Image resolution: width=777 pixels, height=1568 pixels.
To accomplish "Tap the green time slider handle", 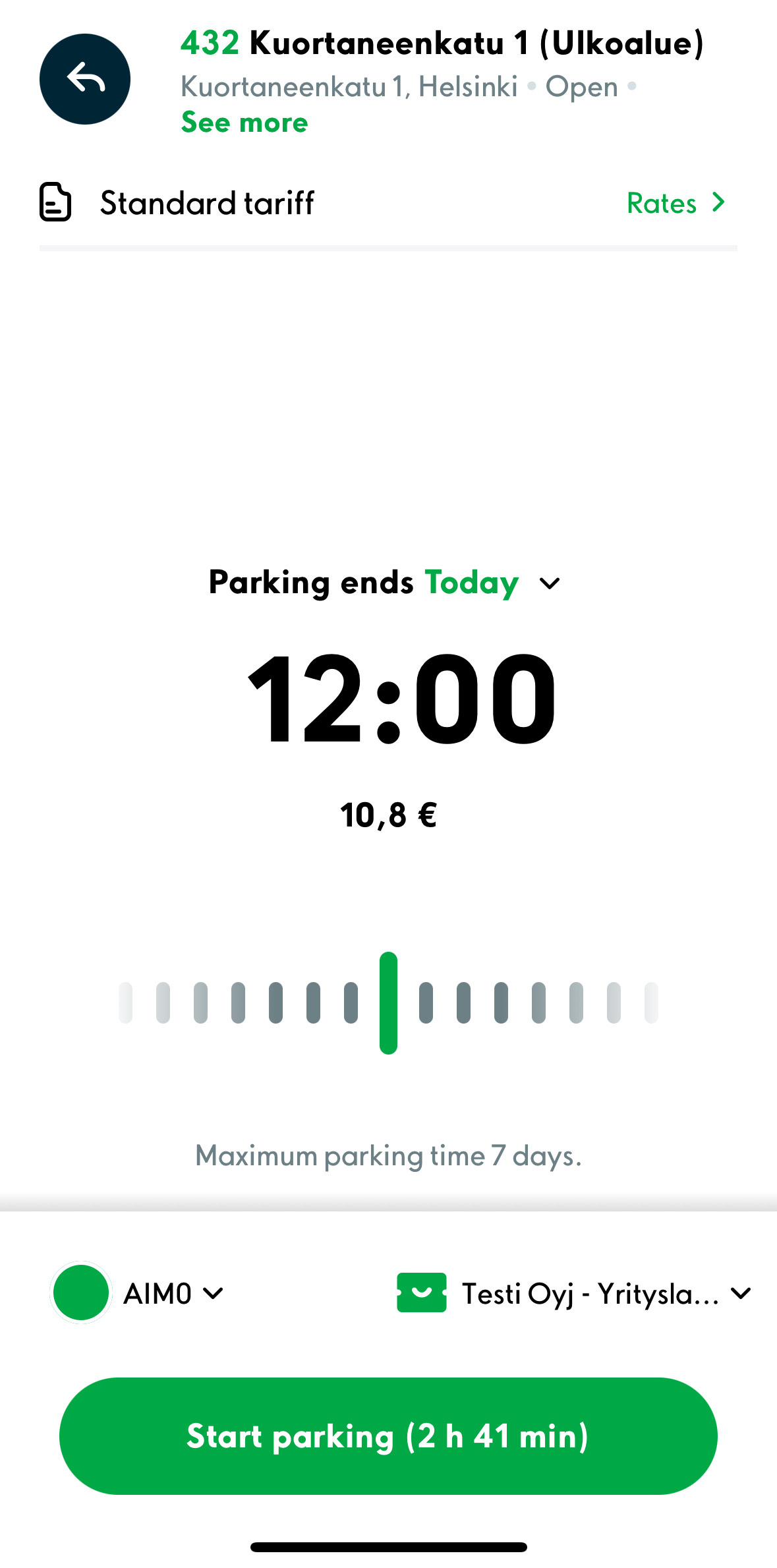I will [388, 1002].
